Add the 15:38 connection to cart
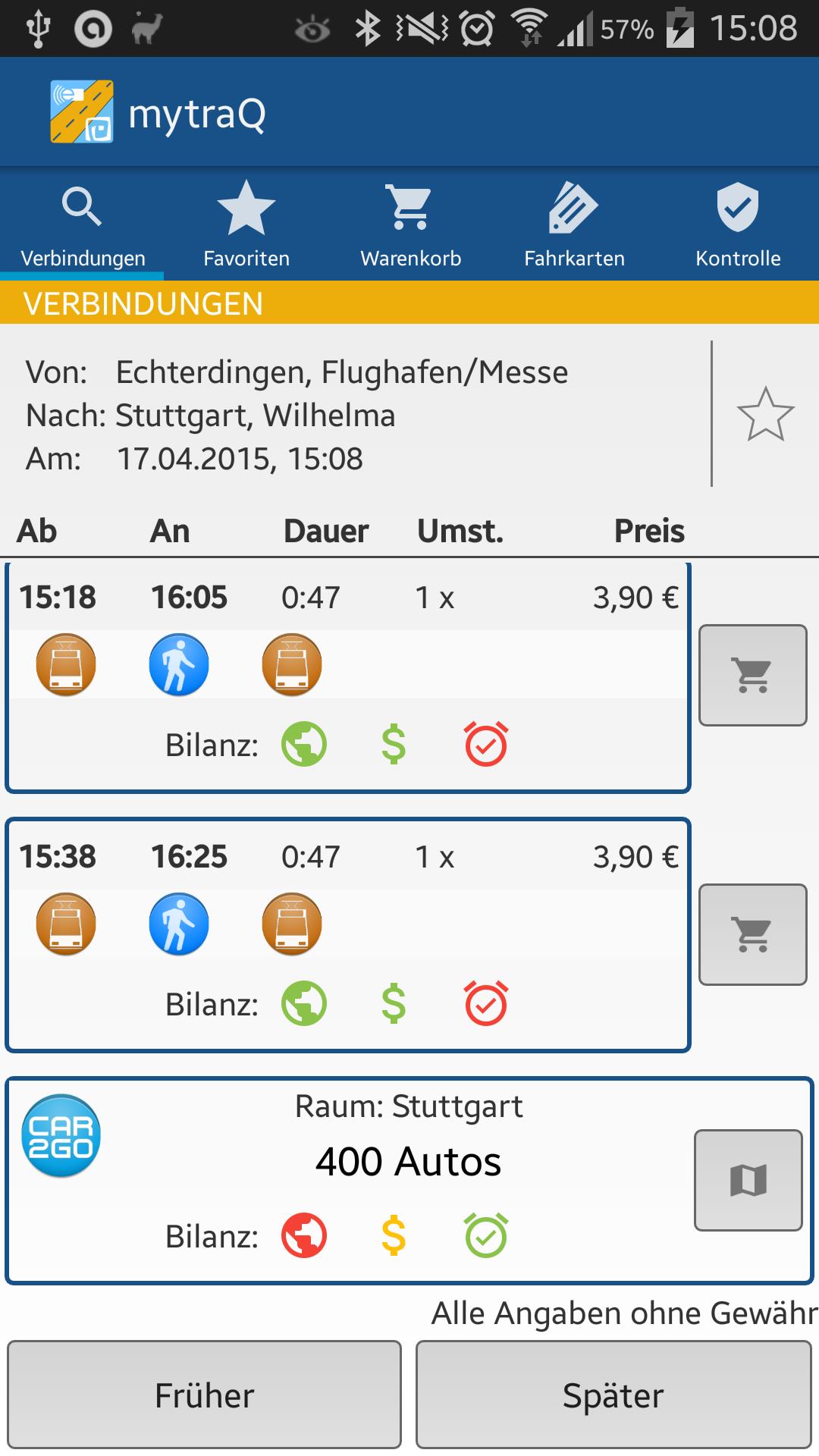This screenshot has width=819, height=1456. (x=752, y=934)
